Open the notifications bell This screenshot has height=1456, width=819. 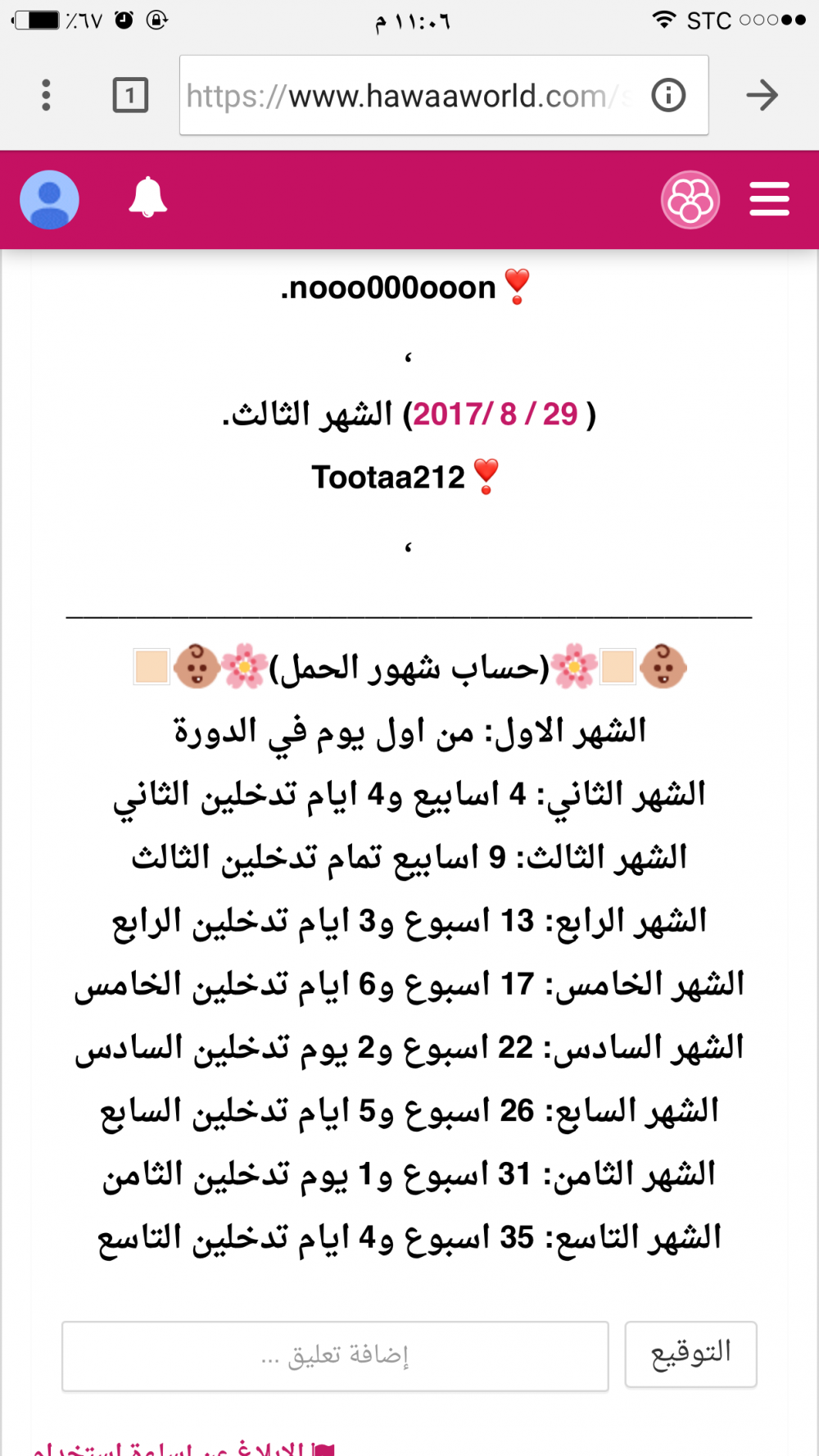[x=148, y=197]
